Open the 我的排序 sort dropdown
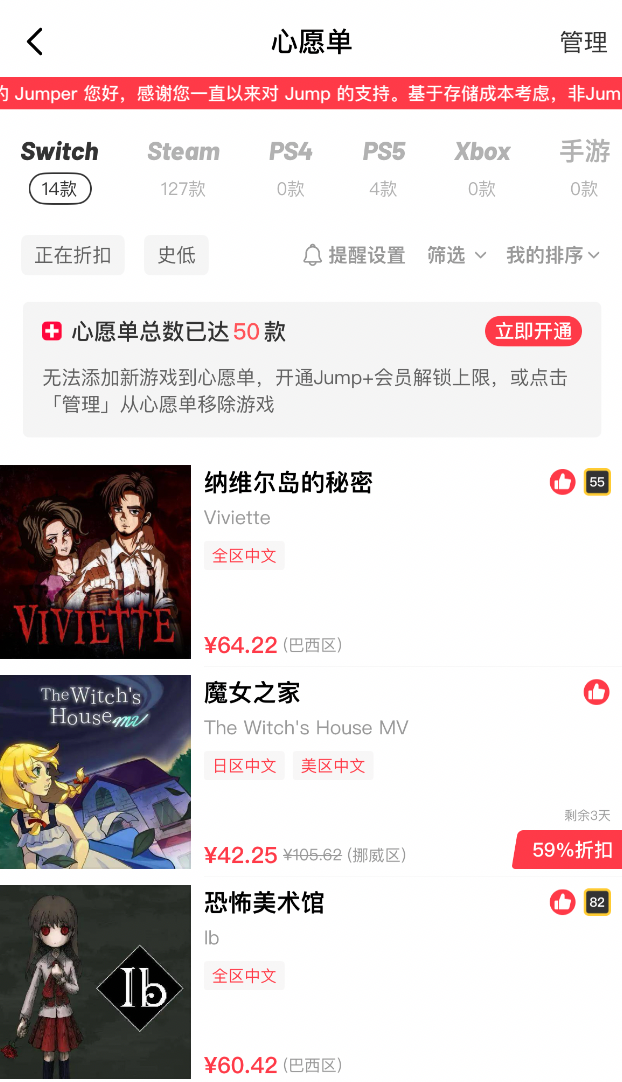 pyautogui.click(x=552, y=255)
